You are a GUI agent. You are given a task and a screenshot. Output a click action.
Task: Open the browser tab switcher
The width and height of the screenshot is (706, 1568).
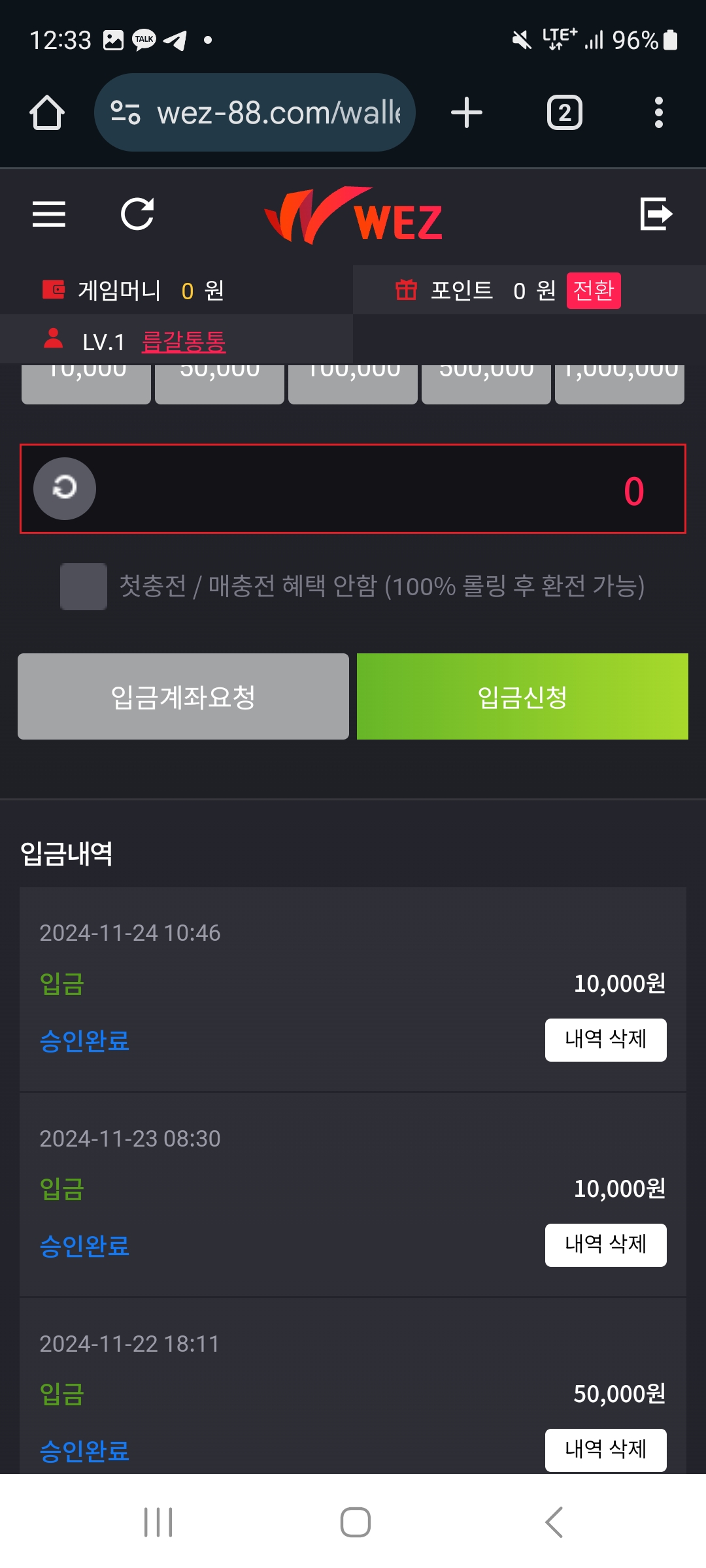pos(565,112)
